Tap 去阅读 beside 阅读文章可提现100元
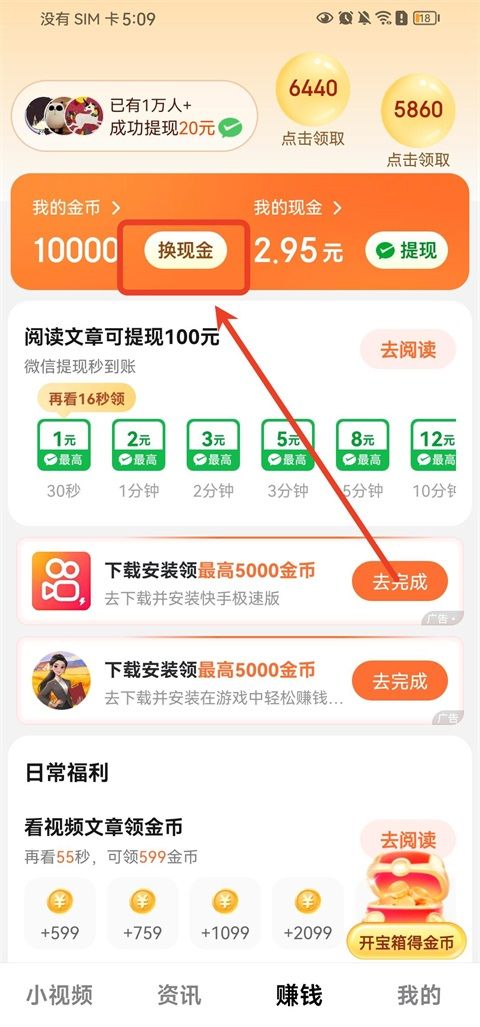This screenshot has height=1027, width=480. point(407,350)
